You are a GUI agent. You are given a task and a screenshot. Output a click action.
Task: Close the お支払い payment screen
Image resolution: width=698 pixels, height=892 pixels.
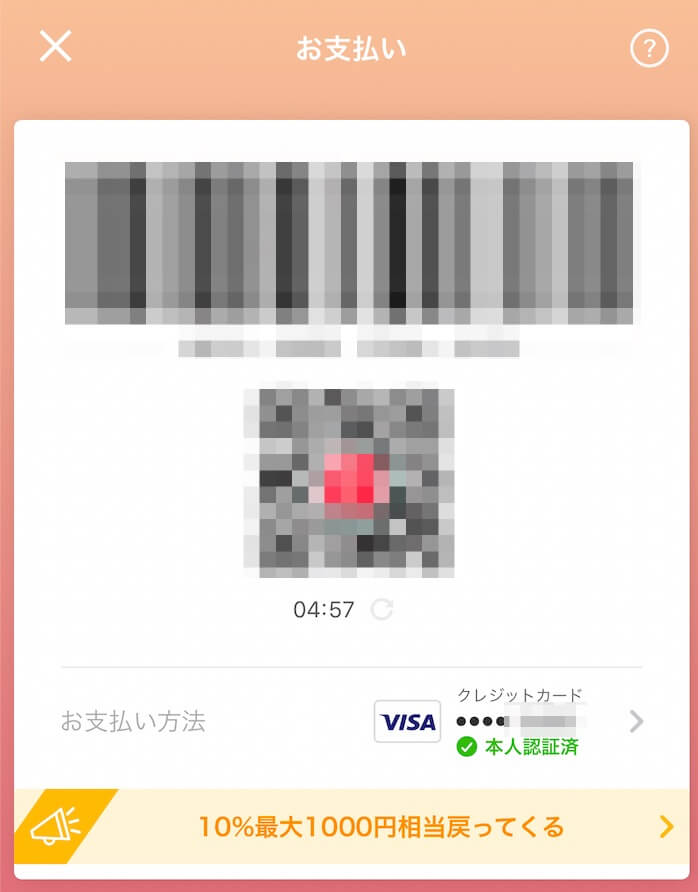(55, 46)
